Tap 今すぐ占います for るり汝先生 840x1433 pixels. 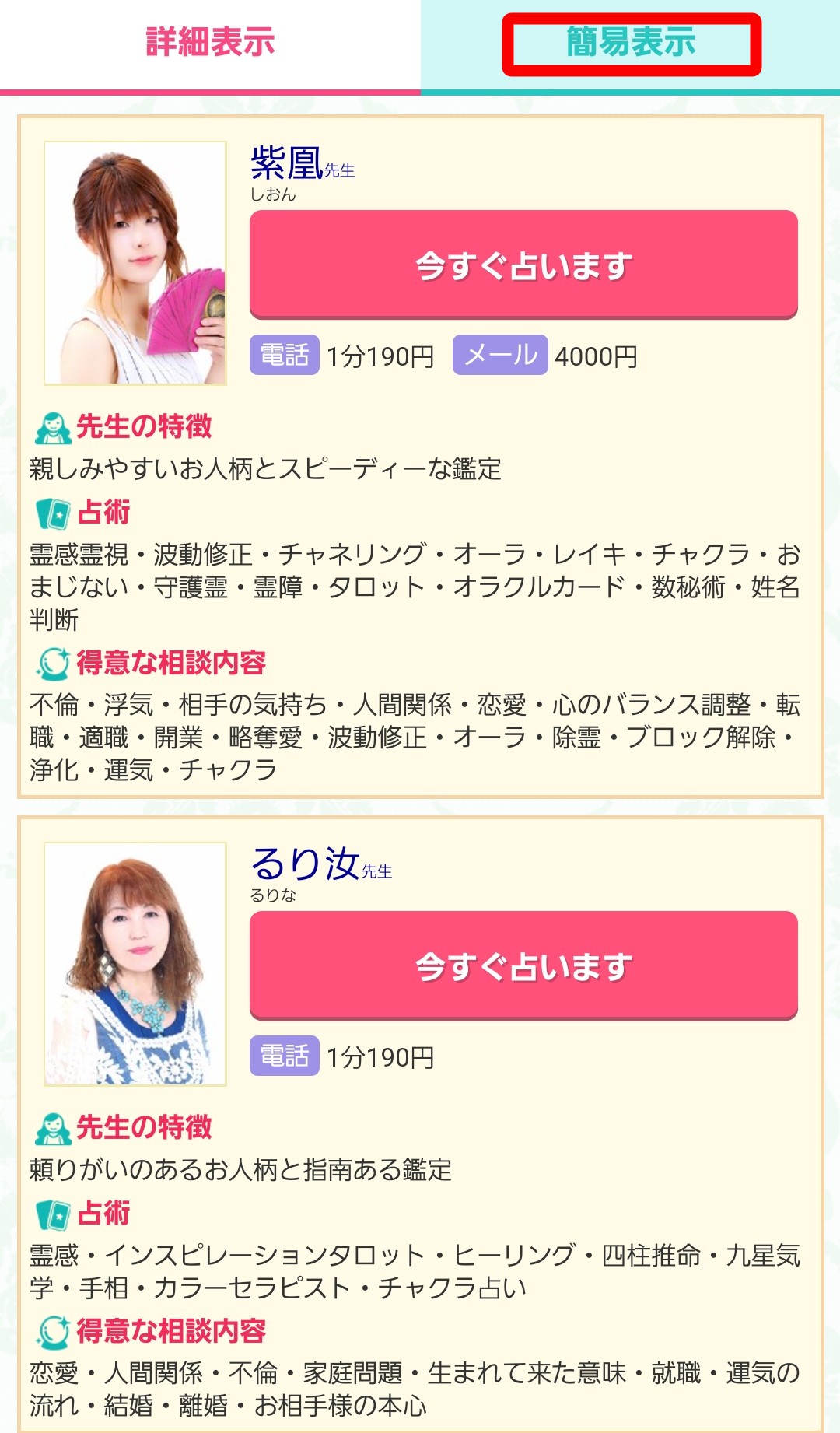(523, 965)
